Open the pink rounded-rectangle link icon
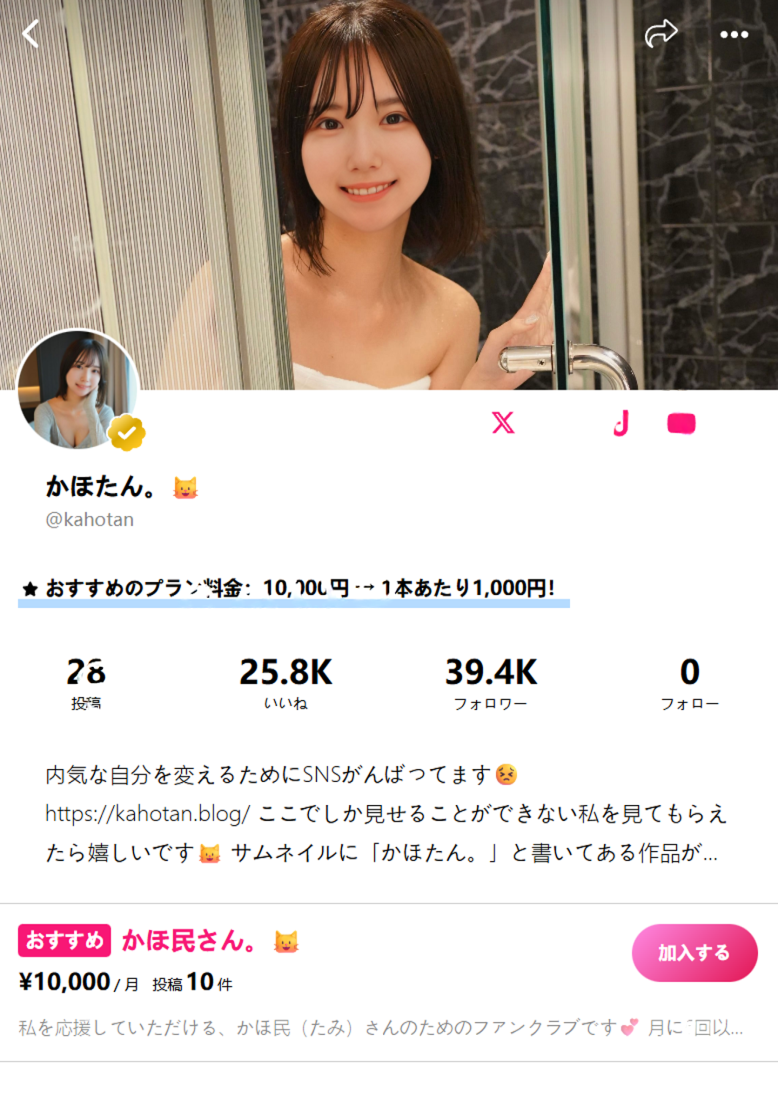Image resolution: width=778 pixels, height=1104 pixels. click(683, 424)
